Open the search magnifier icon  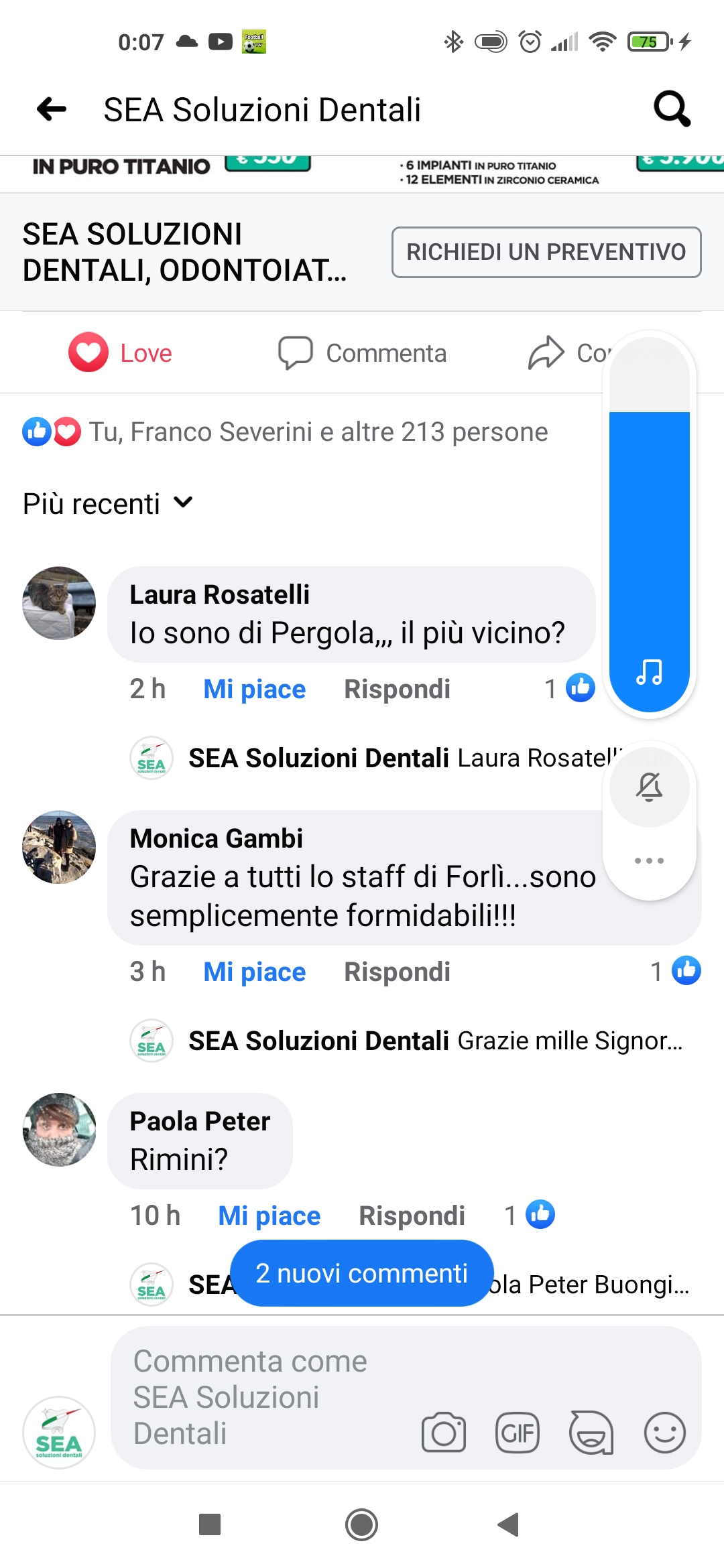[x=672, y=109]
